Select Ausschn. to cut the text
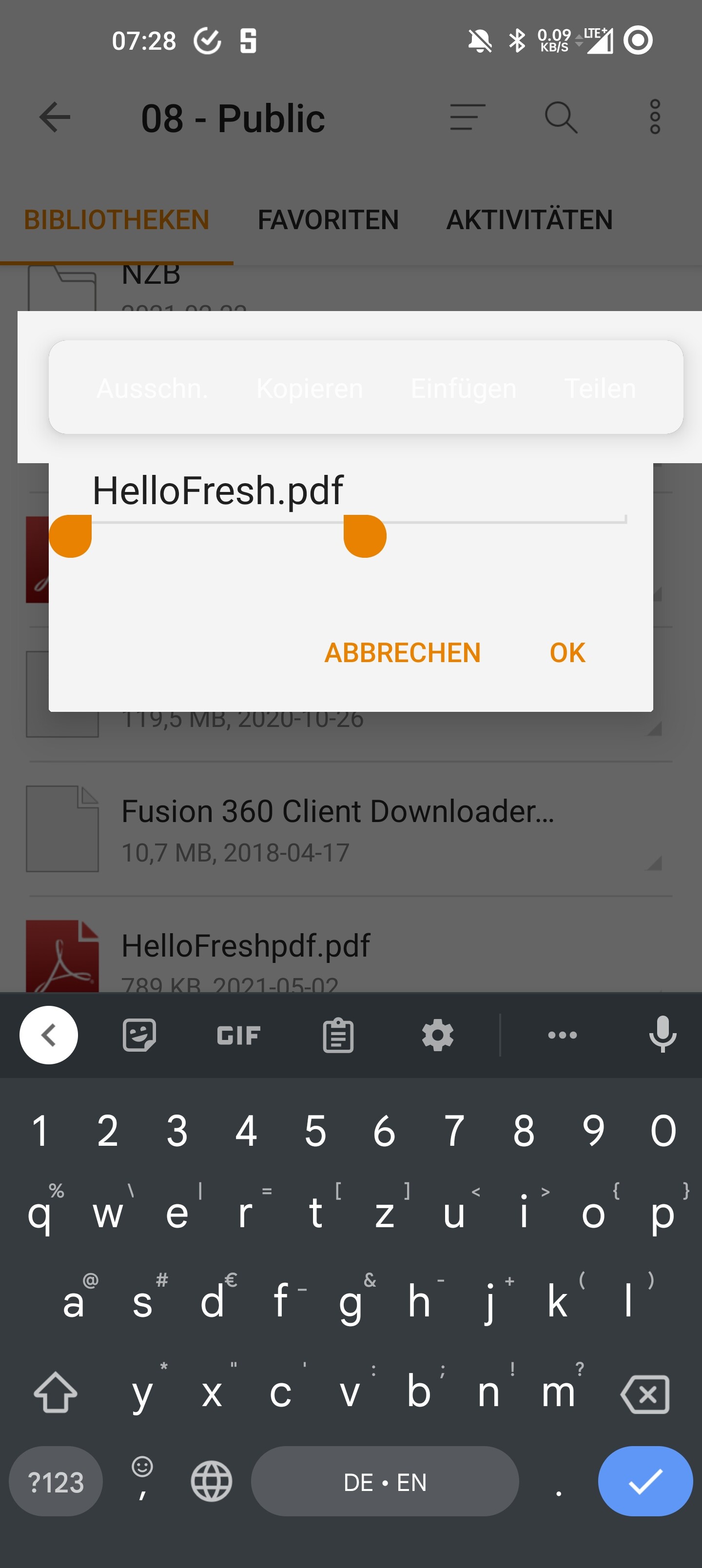 tap(152, 389)
